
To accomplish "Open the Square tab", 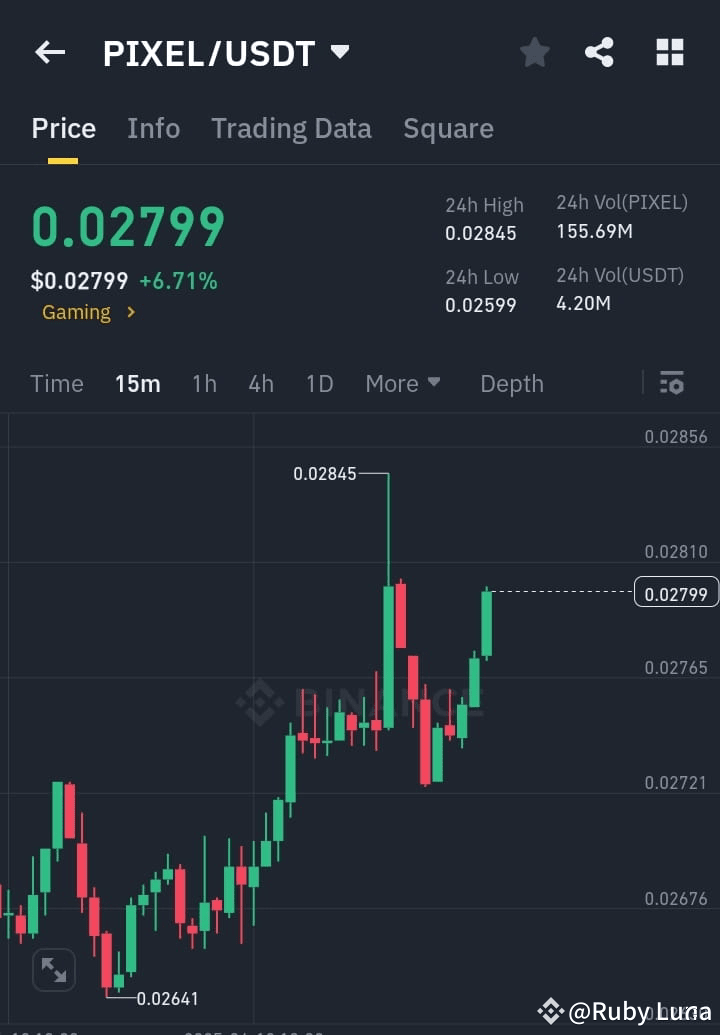I will (448, 128).
